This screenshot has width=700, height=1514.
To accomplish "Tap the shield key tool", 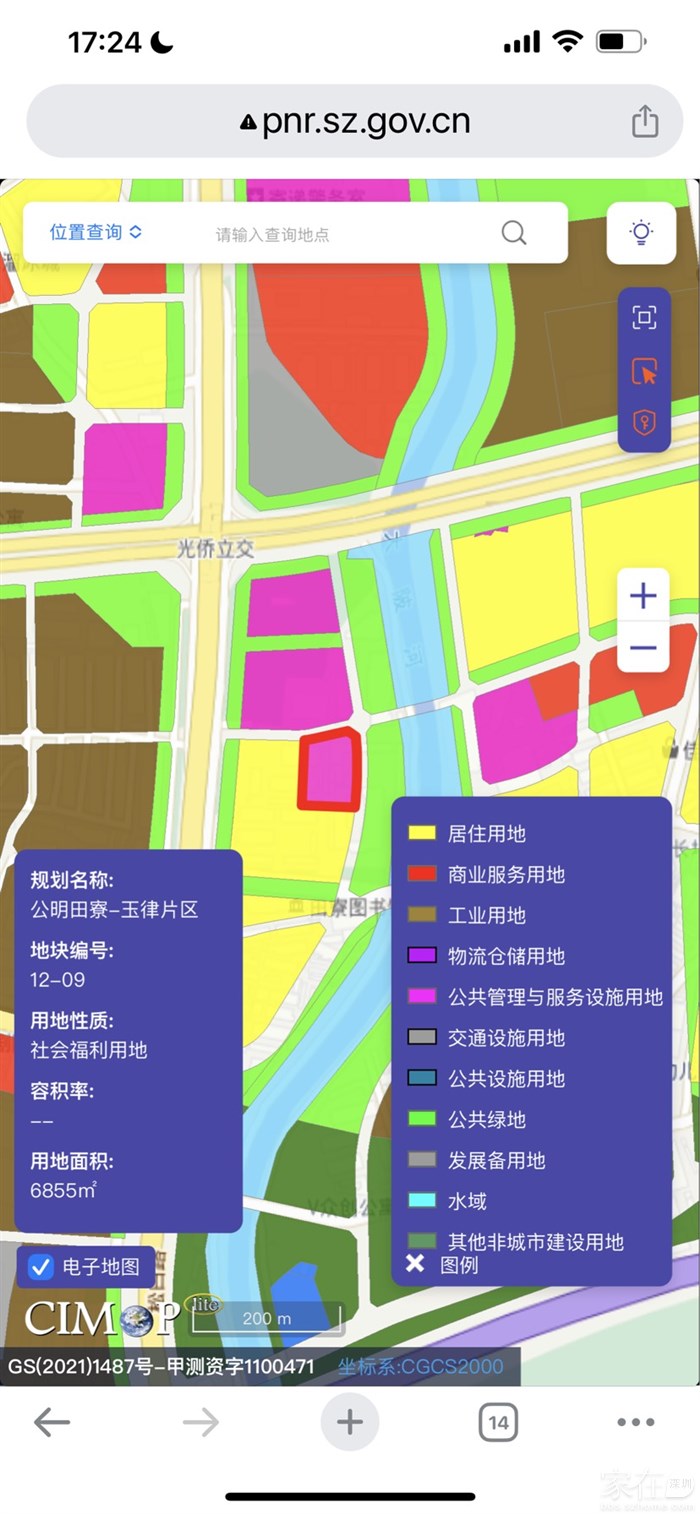I will 644,424.
